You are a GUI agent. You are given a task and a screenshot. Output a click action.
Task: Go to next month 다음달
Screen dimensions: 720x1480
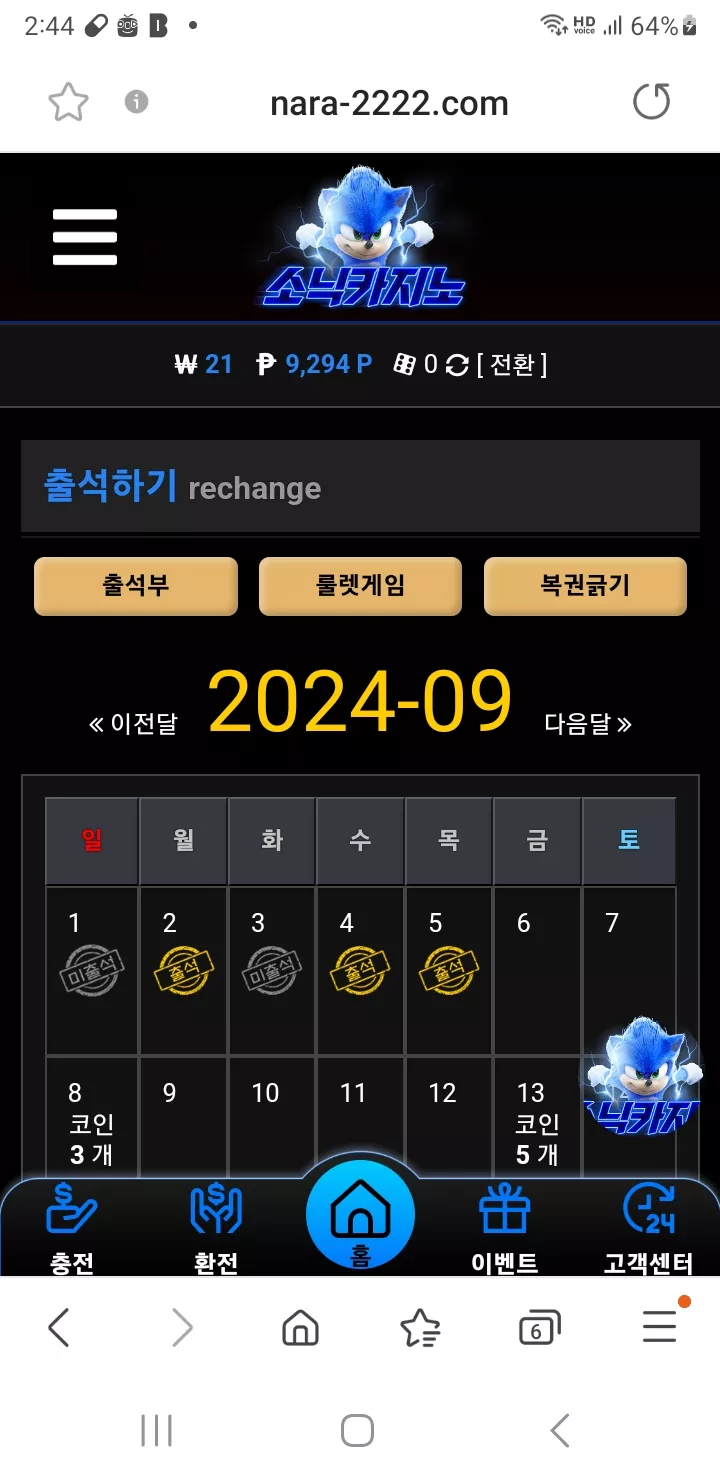[588, 724]
